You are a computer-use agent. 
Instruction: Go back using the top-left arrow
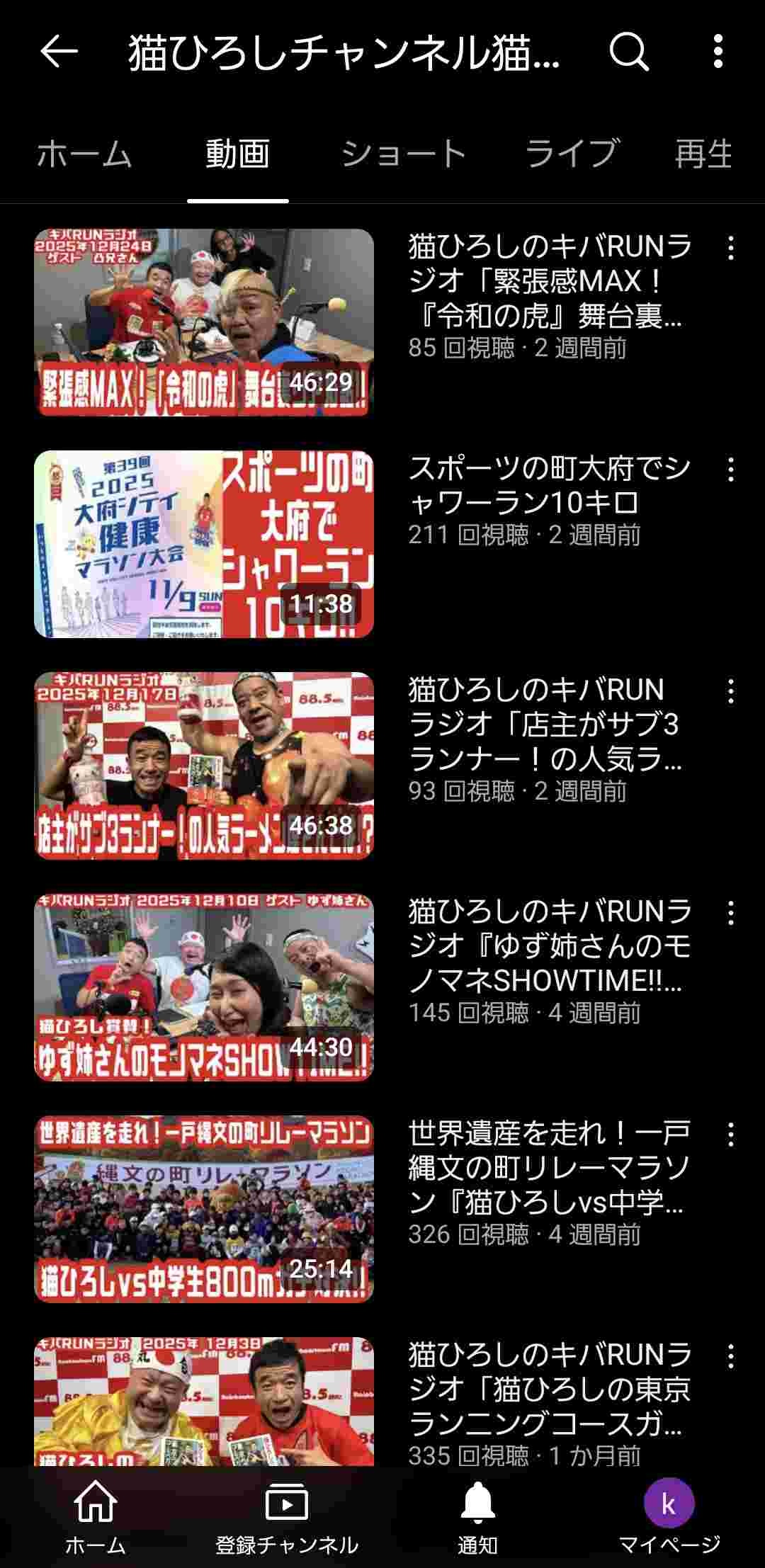58,52
